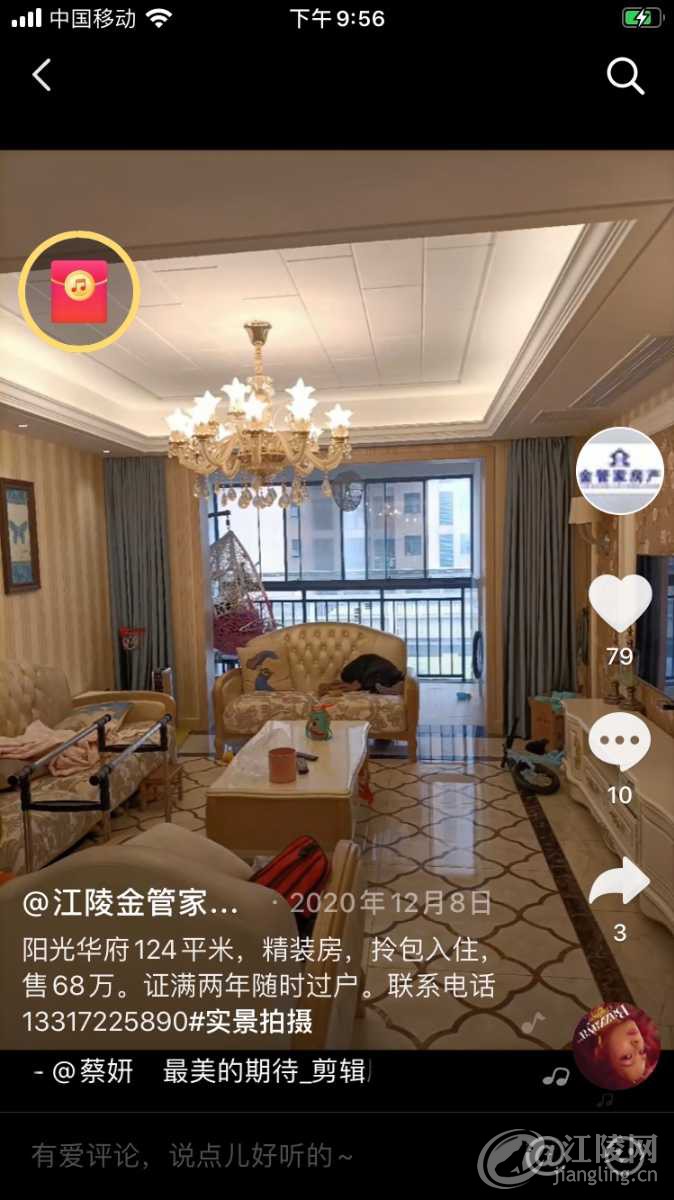Open the red envelope reward icon
Viewport: 674px width, 1200px height.
coord(78,291)
